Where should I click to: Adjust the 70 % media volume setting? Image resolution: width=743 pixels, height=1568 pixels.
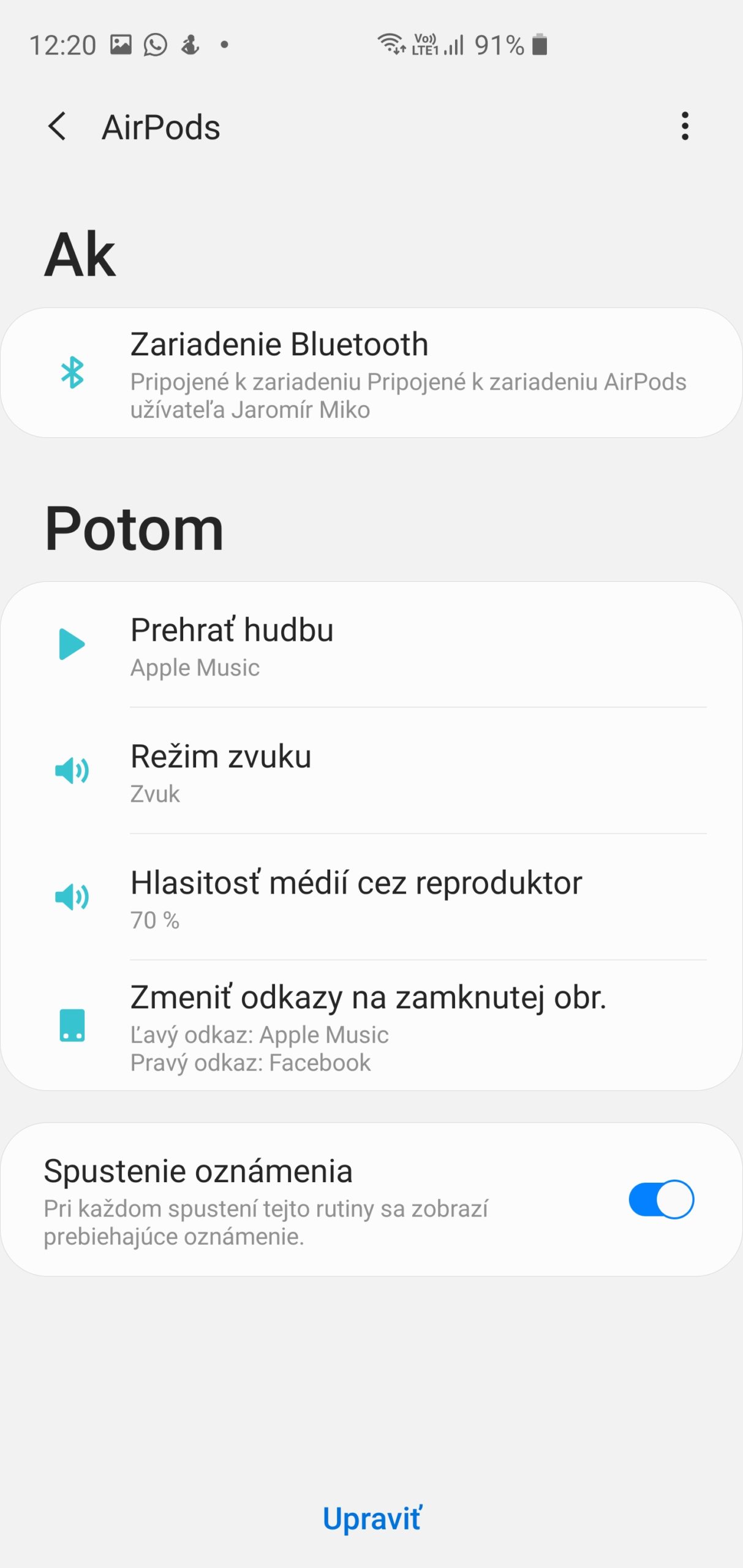coord(371,898)
